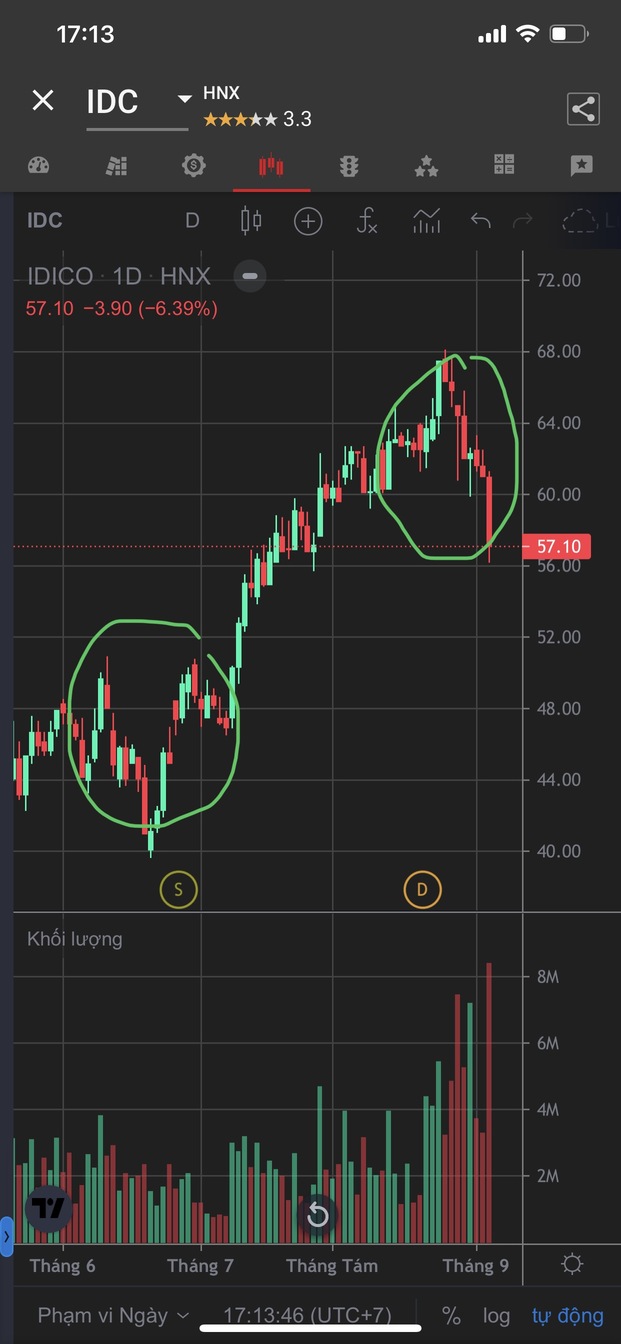Open the traffic light tab
The width and height of the screenshot is (621, 1344).
coord(348,166)
